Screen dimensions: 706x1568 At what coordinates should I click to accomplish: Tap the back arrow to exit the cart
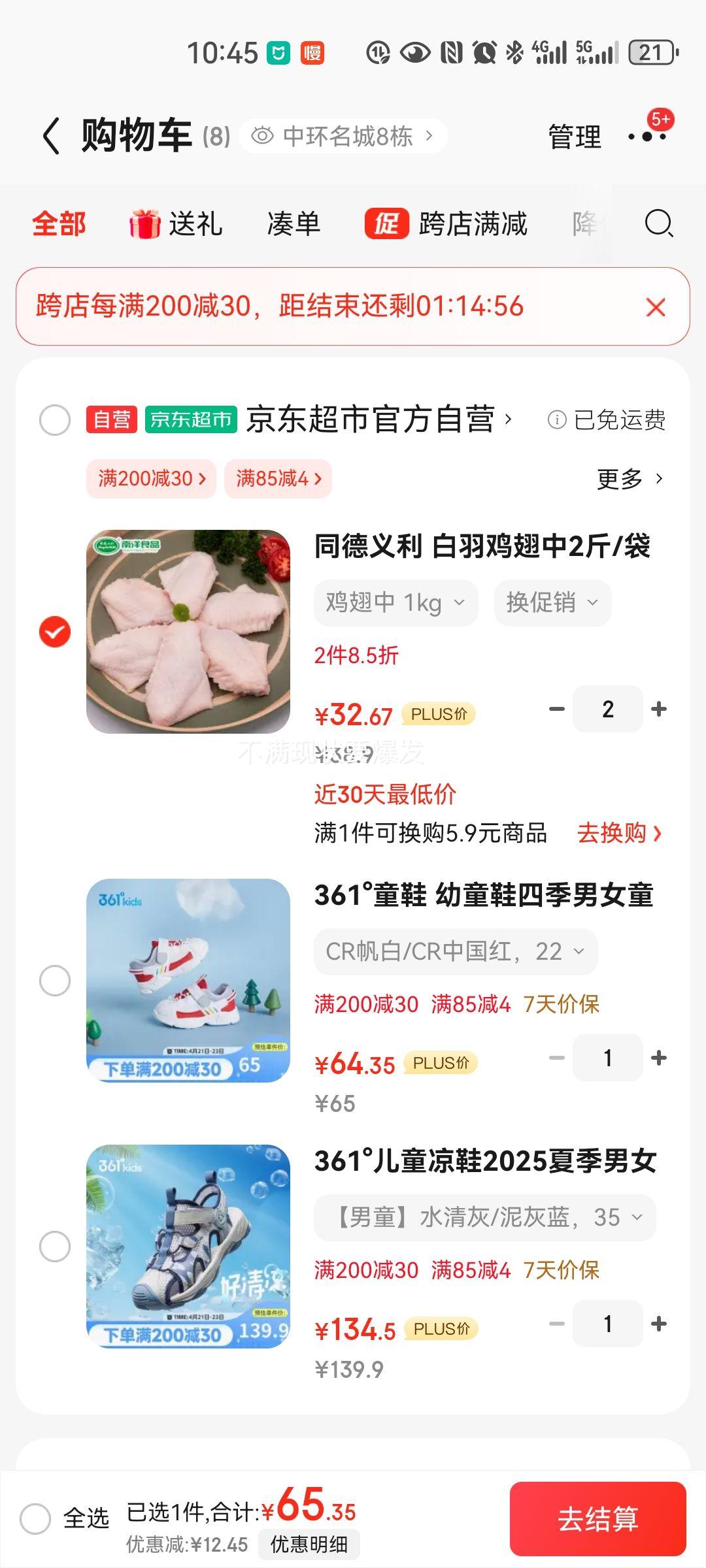(51, 135)
